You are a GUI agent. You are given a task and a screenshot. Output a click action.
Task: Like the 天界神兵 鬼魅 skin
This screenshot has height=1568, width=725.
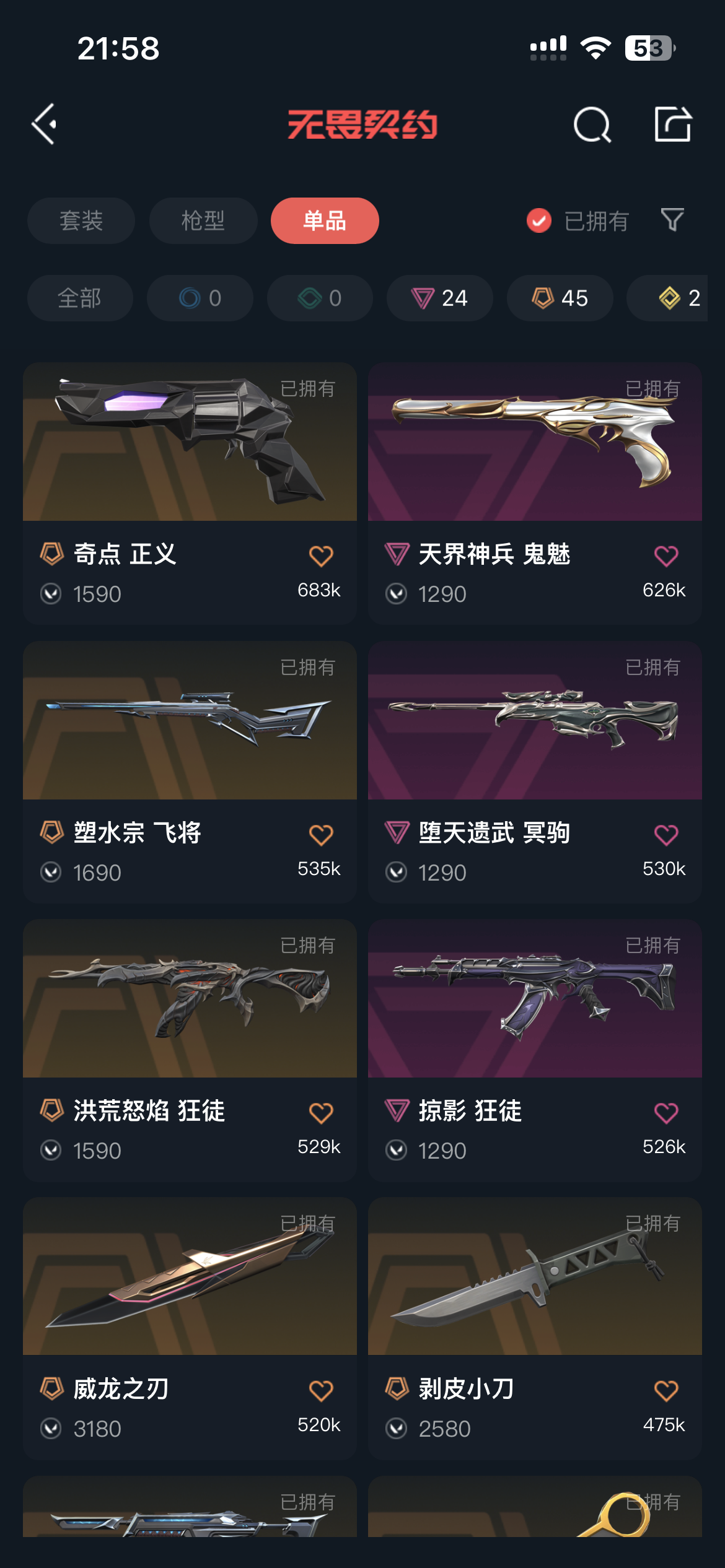click(x=666, y=555)
